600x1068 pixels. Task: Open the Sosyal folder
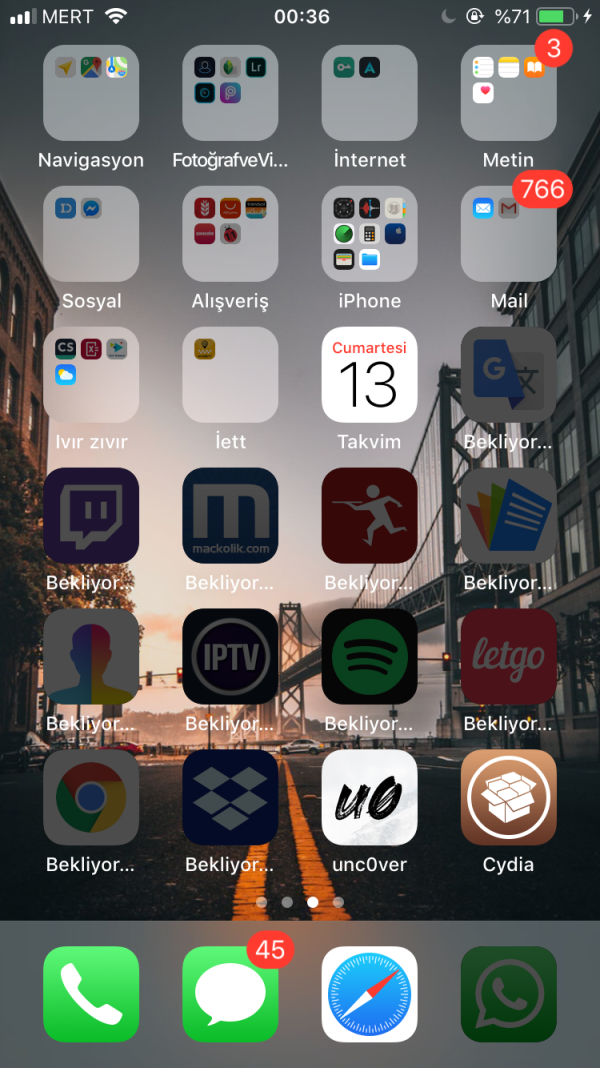point(91,234)
